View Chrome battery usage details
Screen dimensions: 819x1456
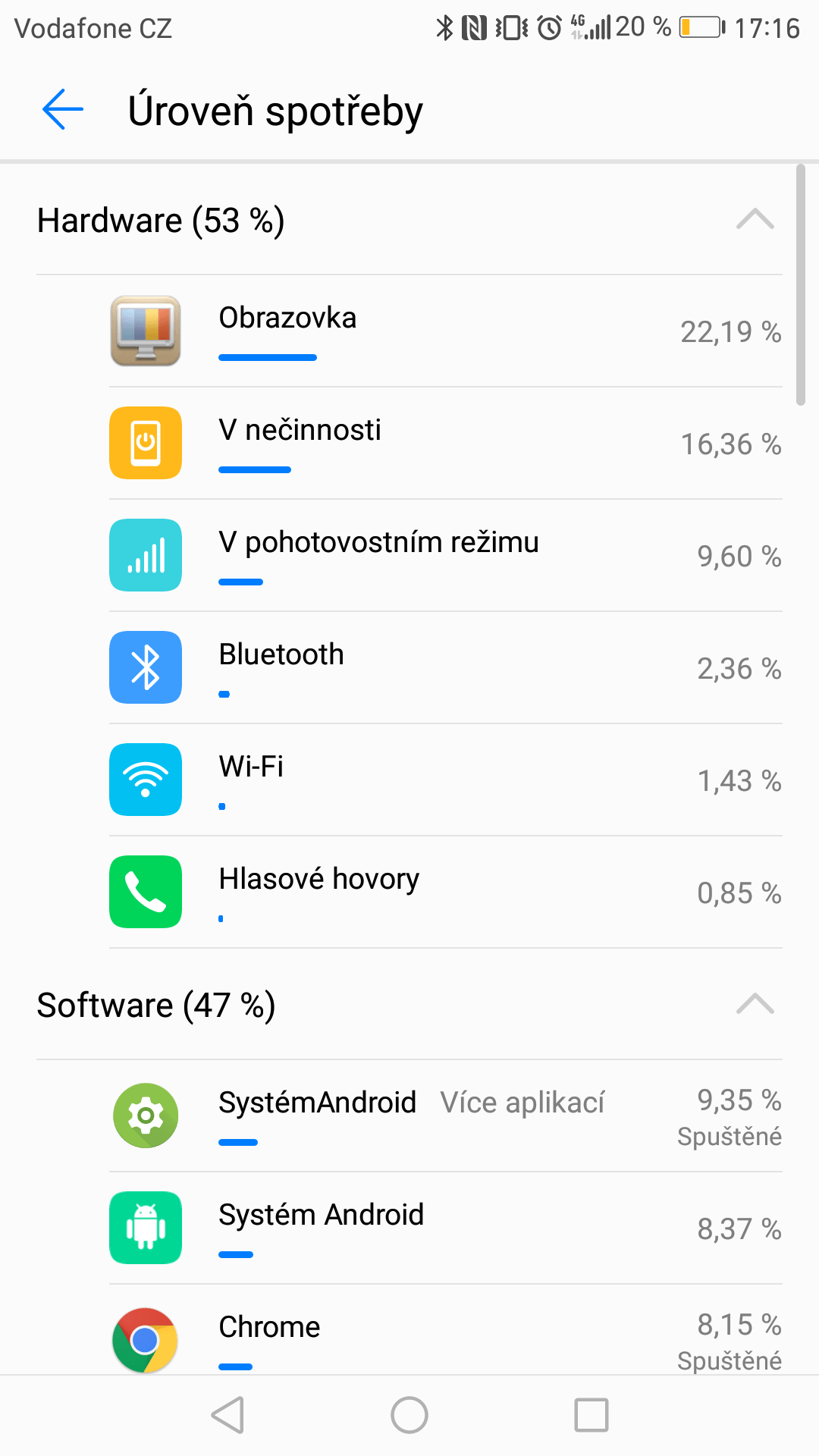(x=446, y=1336)
